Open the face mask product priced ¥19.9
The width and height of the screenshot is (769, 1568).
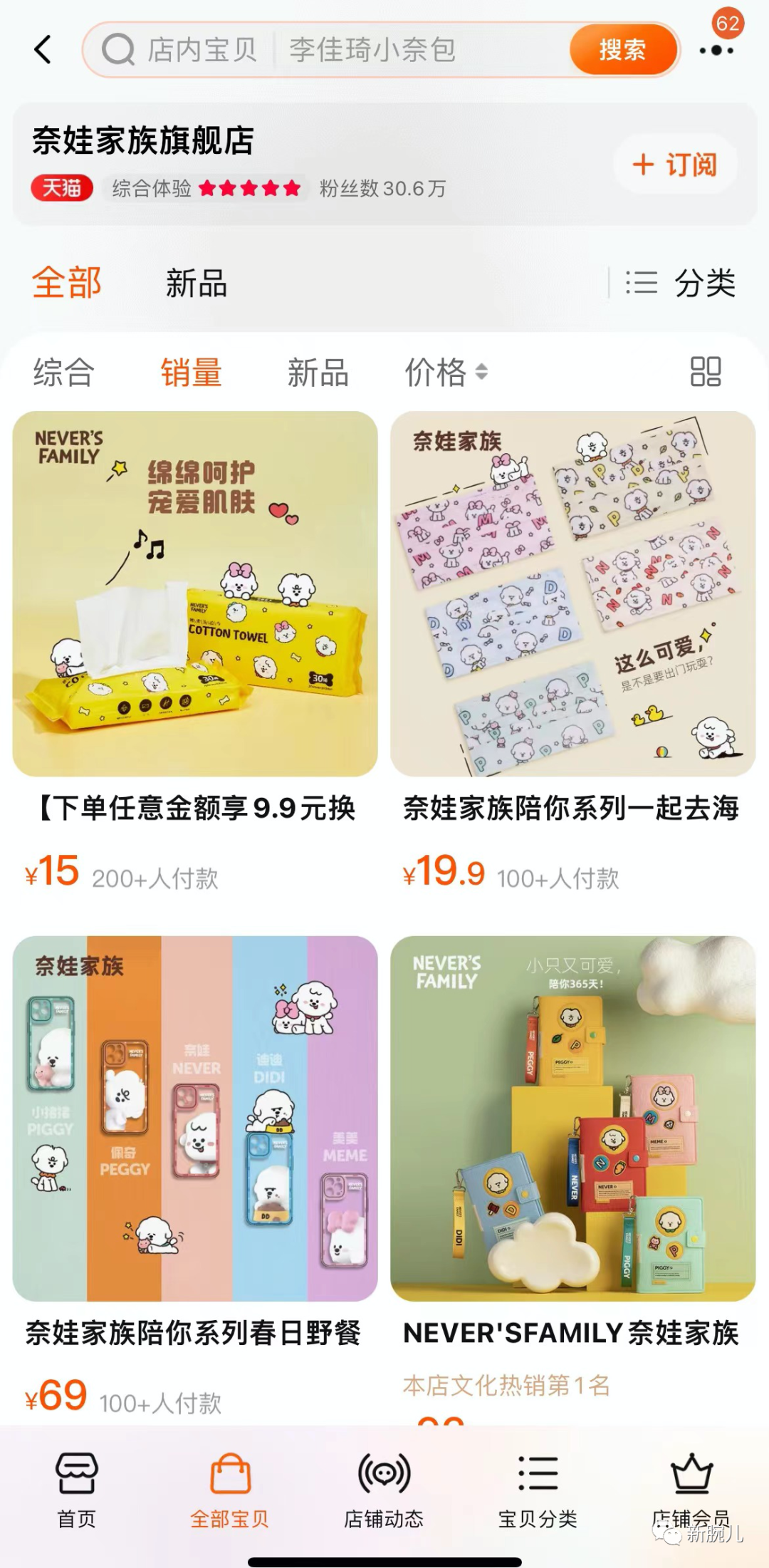(572, 594)
